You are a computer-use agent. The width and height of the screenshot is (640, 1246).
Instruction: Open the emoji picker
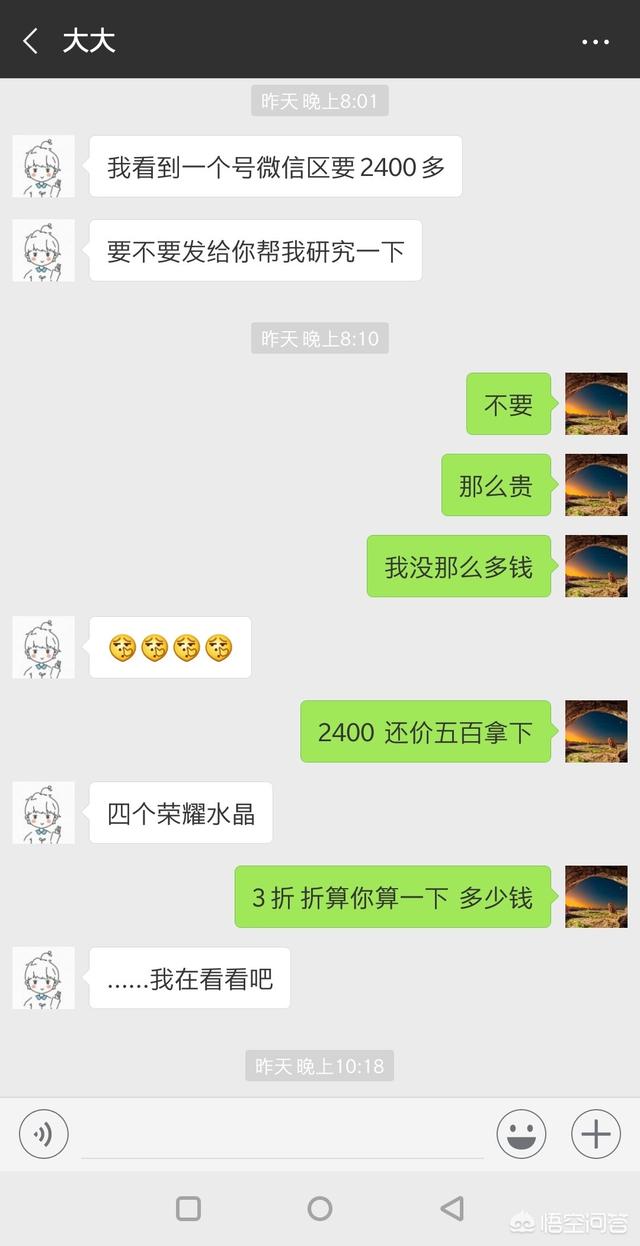(522, 1134)
